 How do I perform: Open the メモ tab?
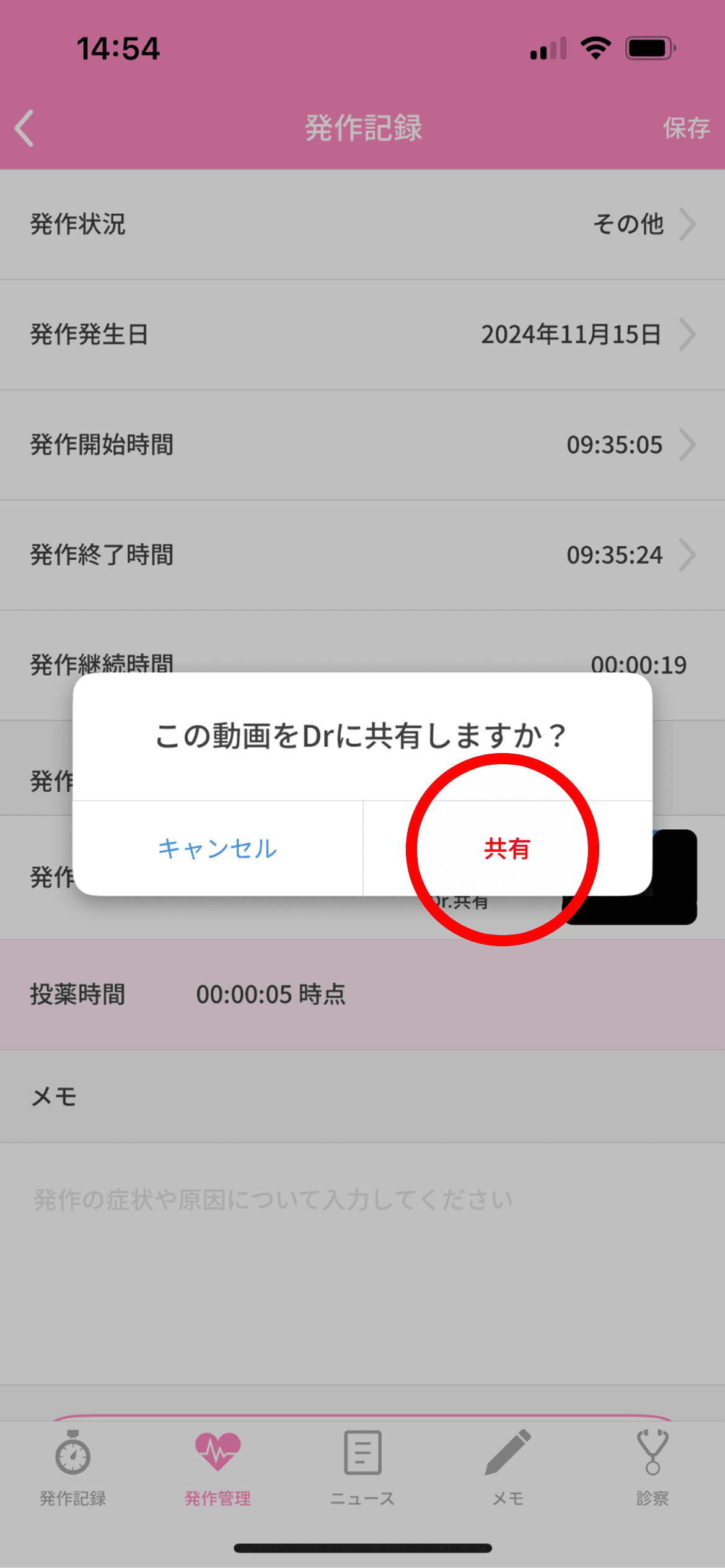[x=507, y=1469]
